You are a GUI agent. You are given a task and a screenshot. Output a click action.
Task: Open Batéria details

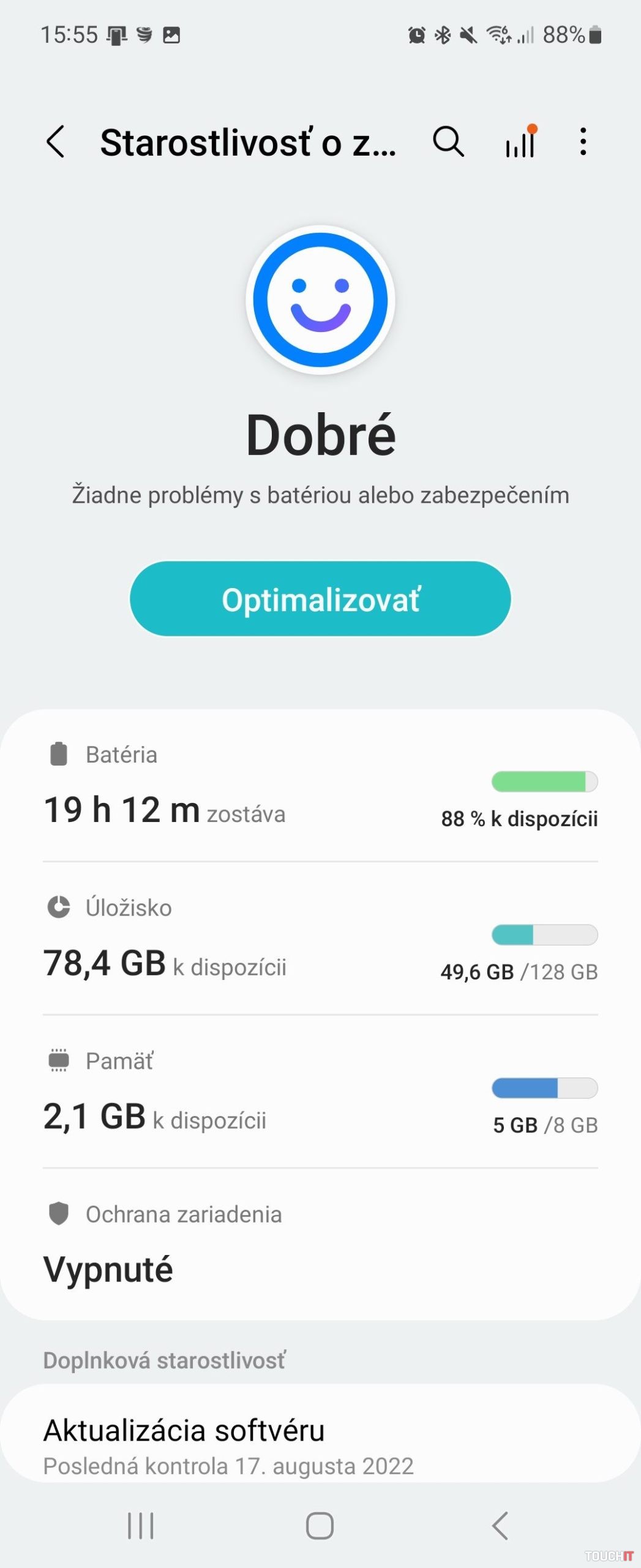[x=320, y=786]
